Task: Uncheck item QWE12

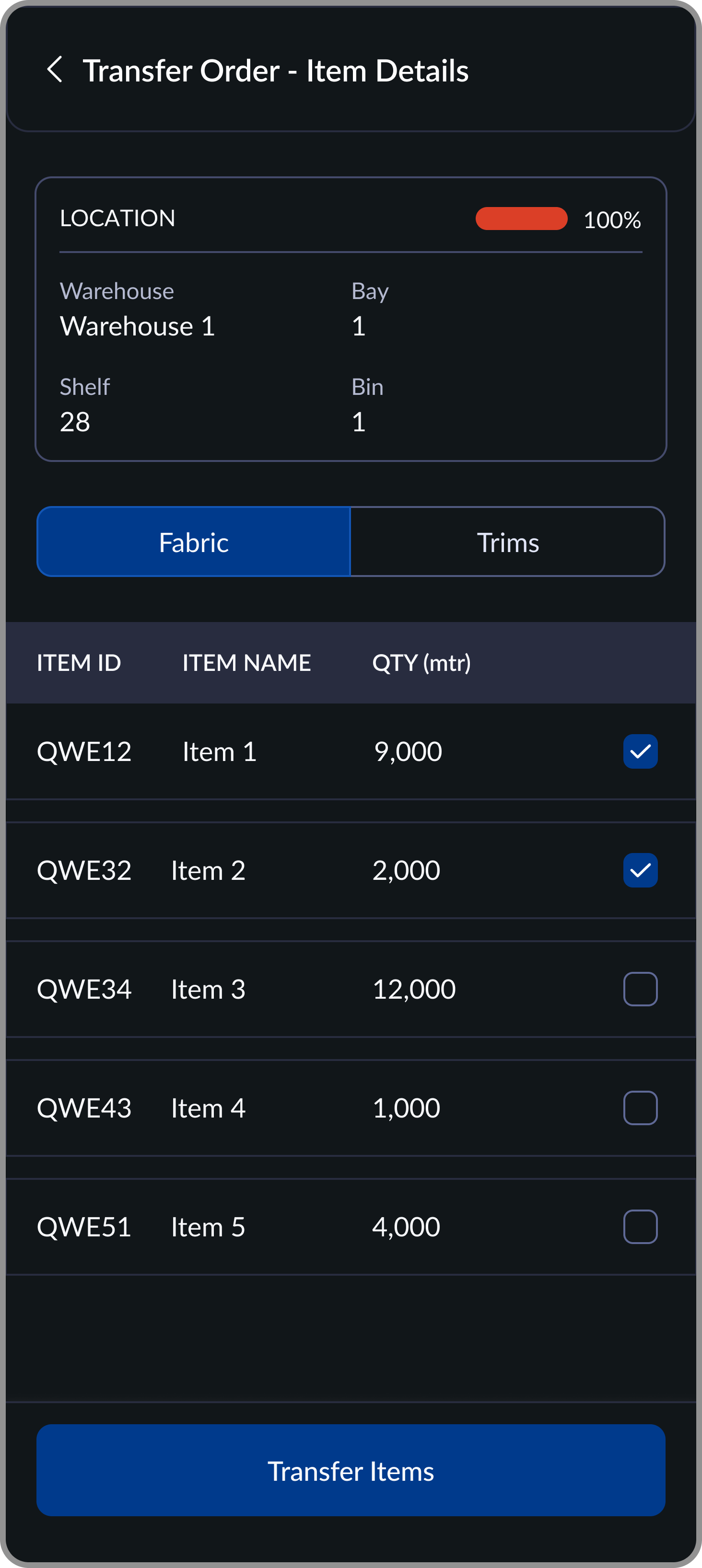Action: click(640, 751)
